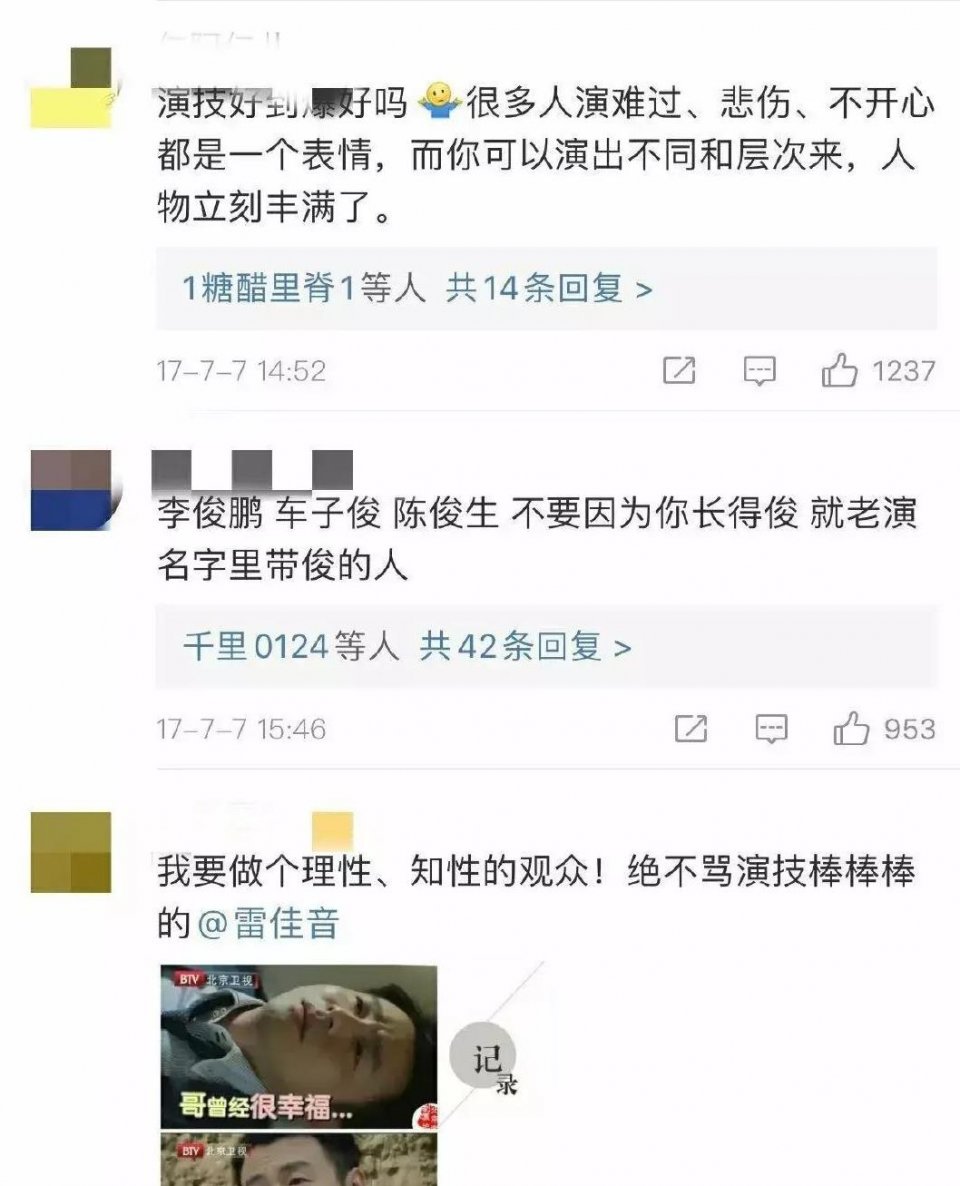Open the avatar of the 李俊鹏 commenter

click(x=70, y=490)
